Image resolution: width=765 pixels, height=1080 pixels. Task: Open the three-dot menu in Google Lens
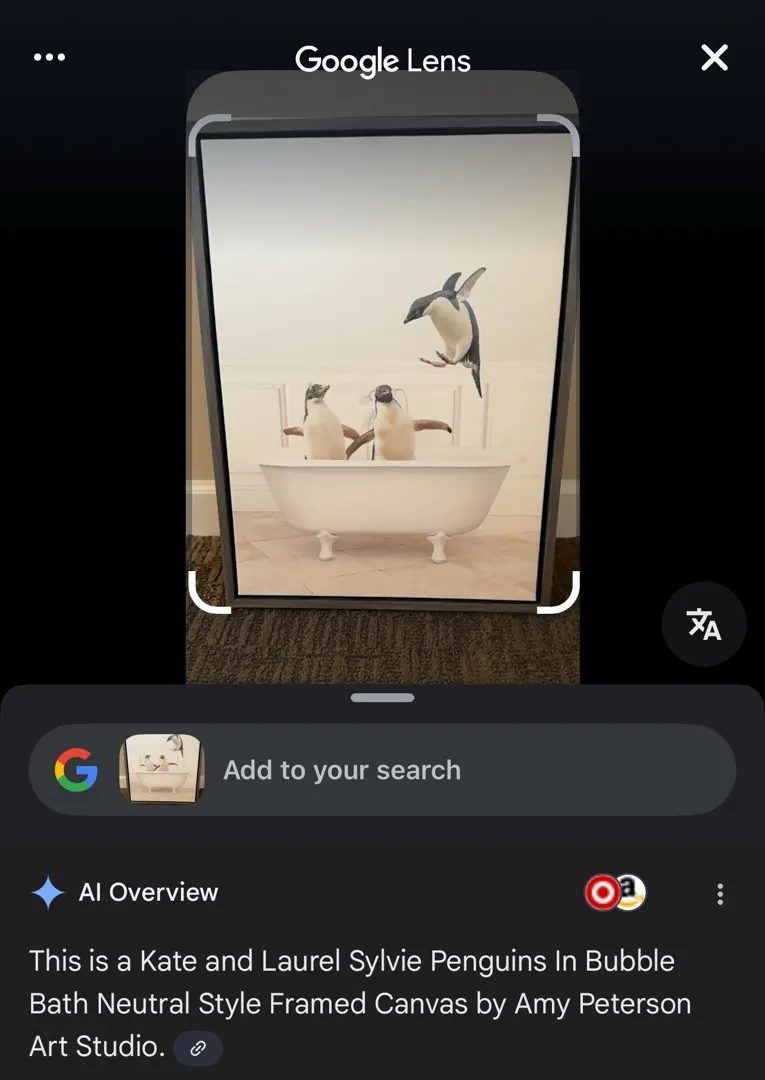(49, 57)
